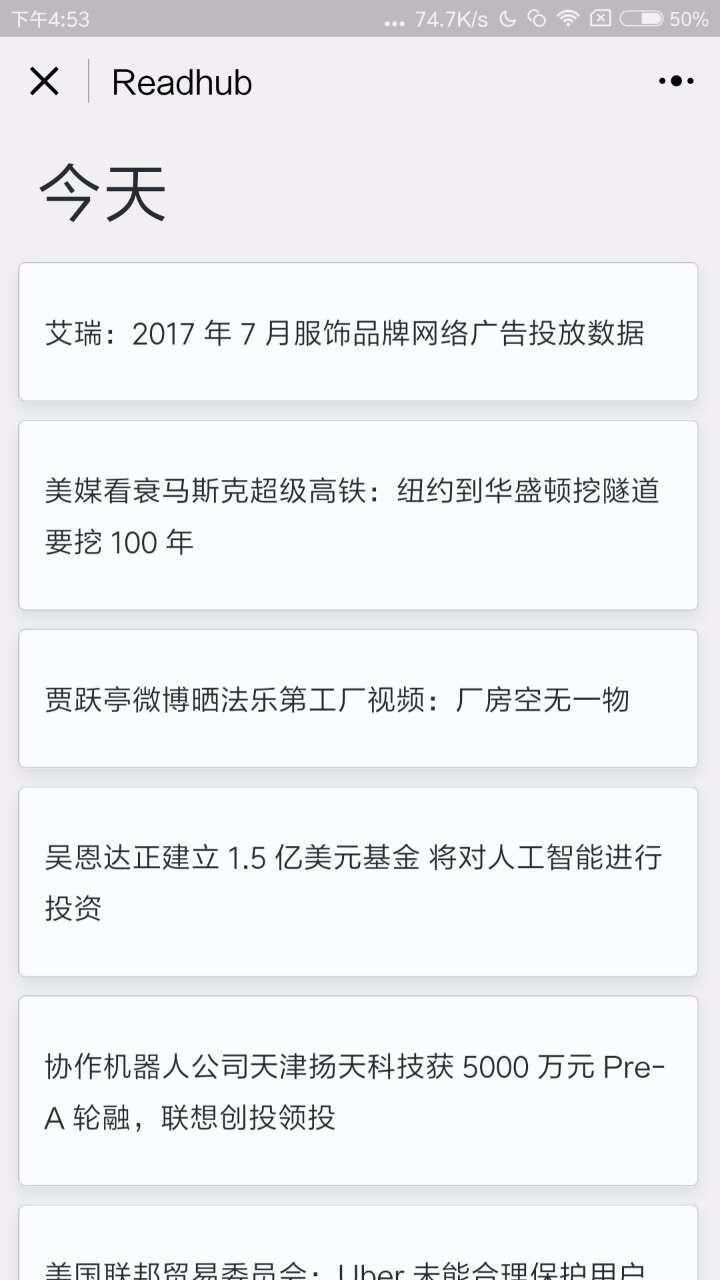Open the 马斯克超级高铁 news card
Screen dimensions: 720x1280
click(x=358, y=515)
